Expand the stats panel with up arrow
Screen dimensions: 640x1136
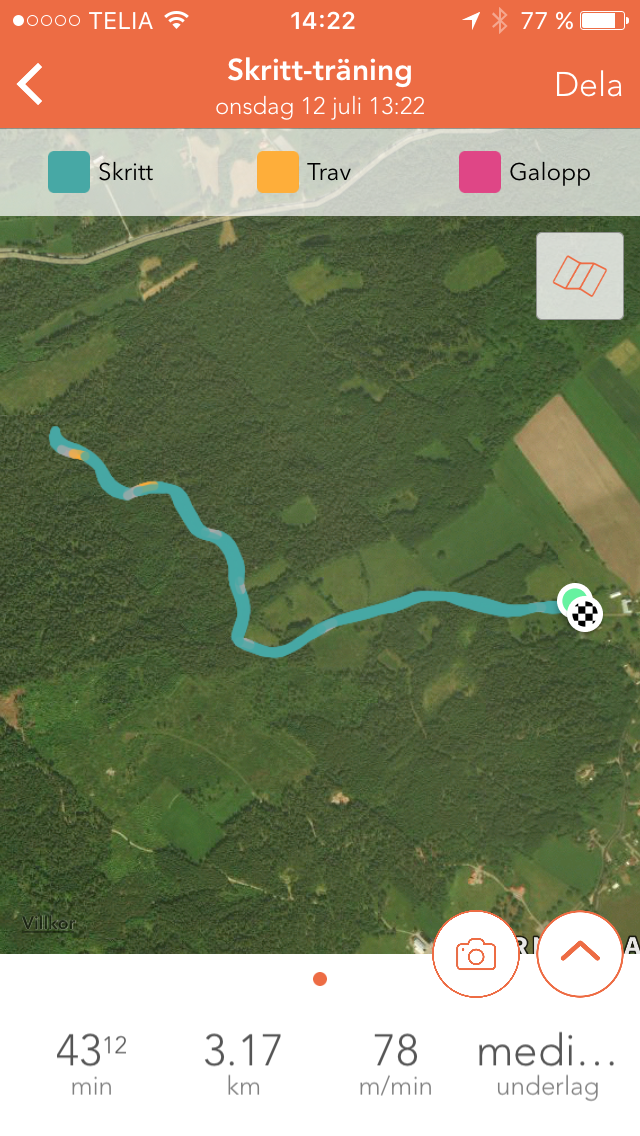tap(580, 954)
